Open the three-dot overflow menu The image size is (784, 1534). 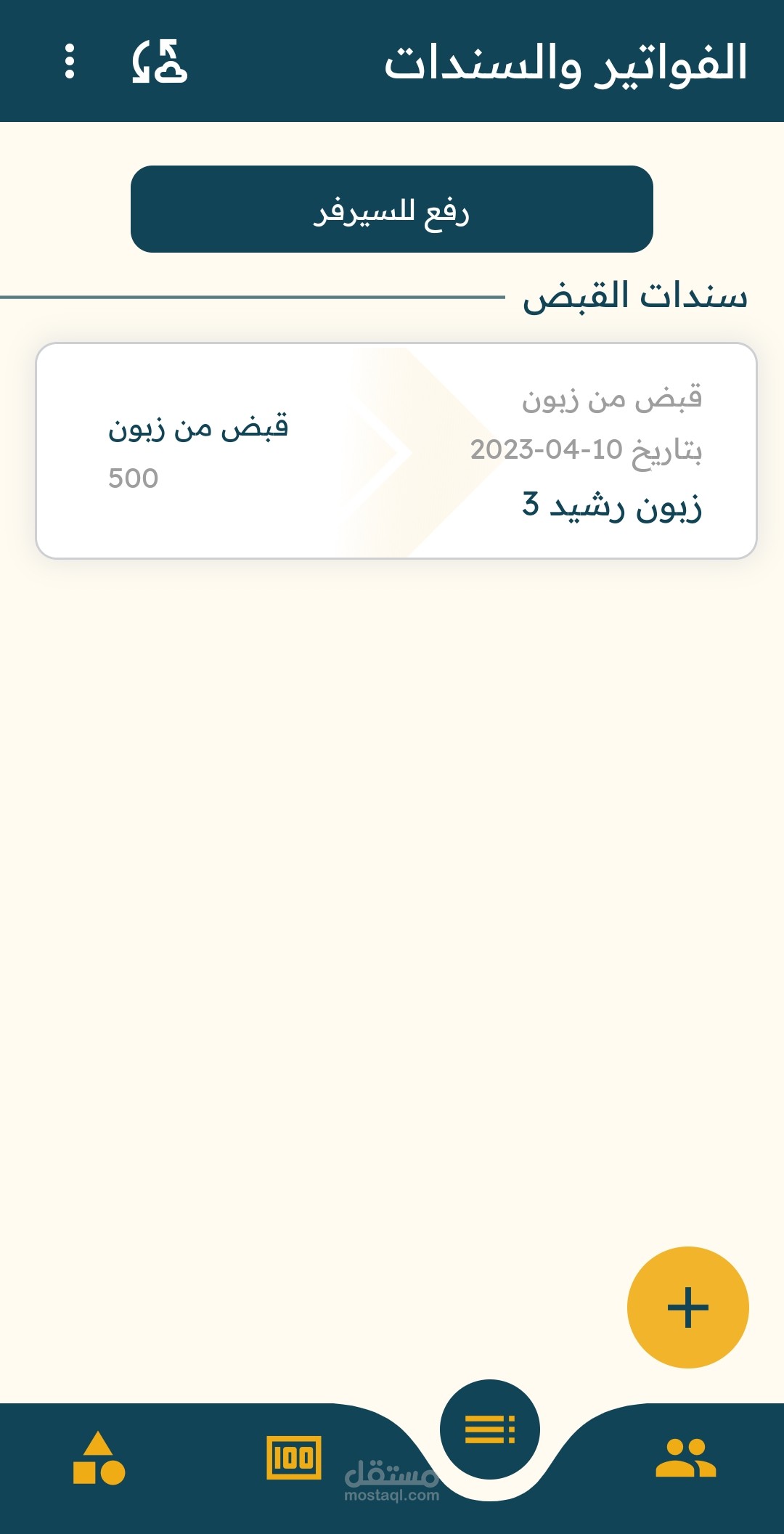(70, 61)
